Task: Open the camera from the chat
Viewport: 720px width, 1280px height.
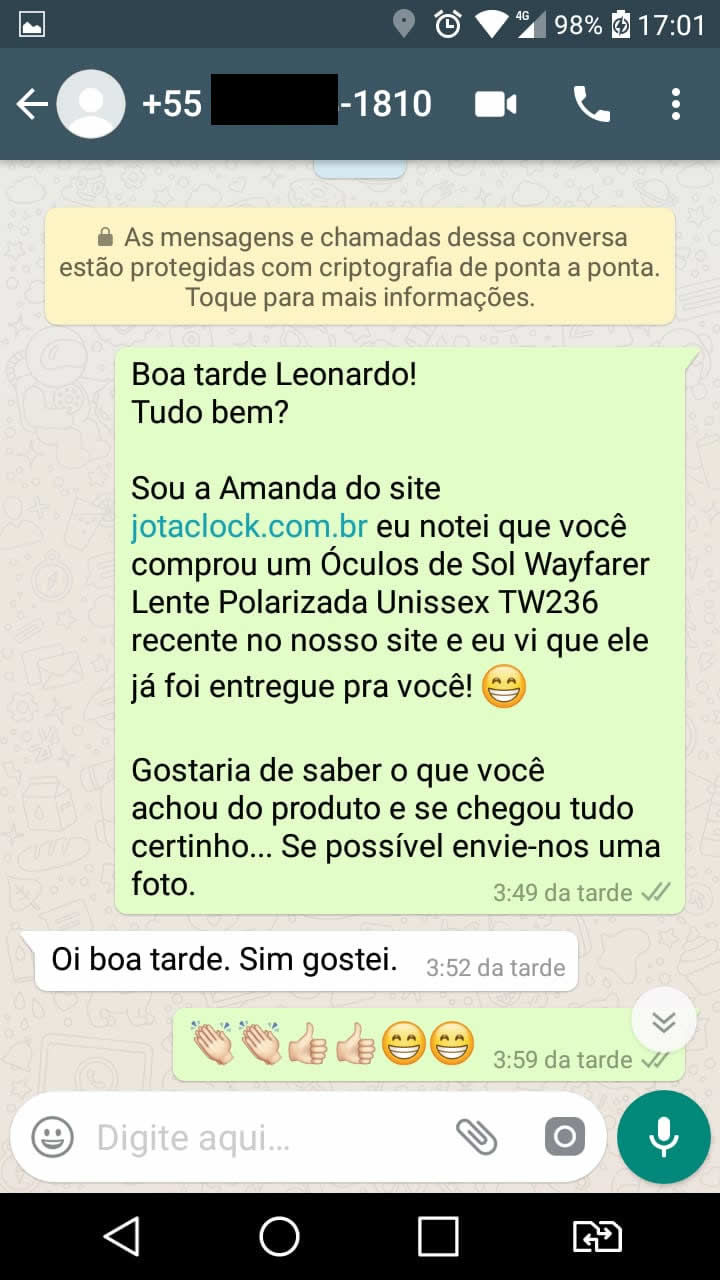Action: [x=565, y=1137]
